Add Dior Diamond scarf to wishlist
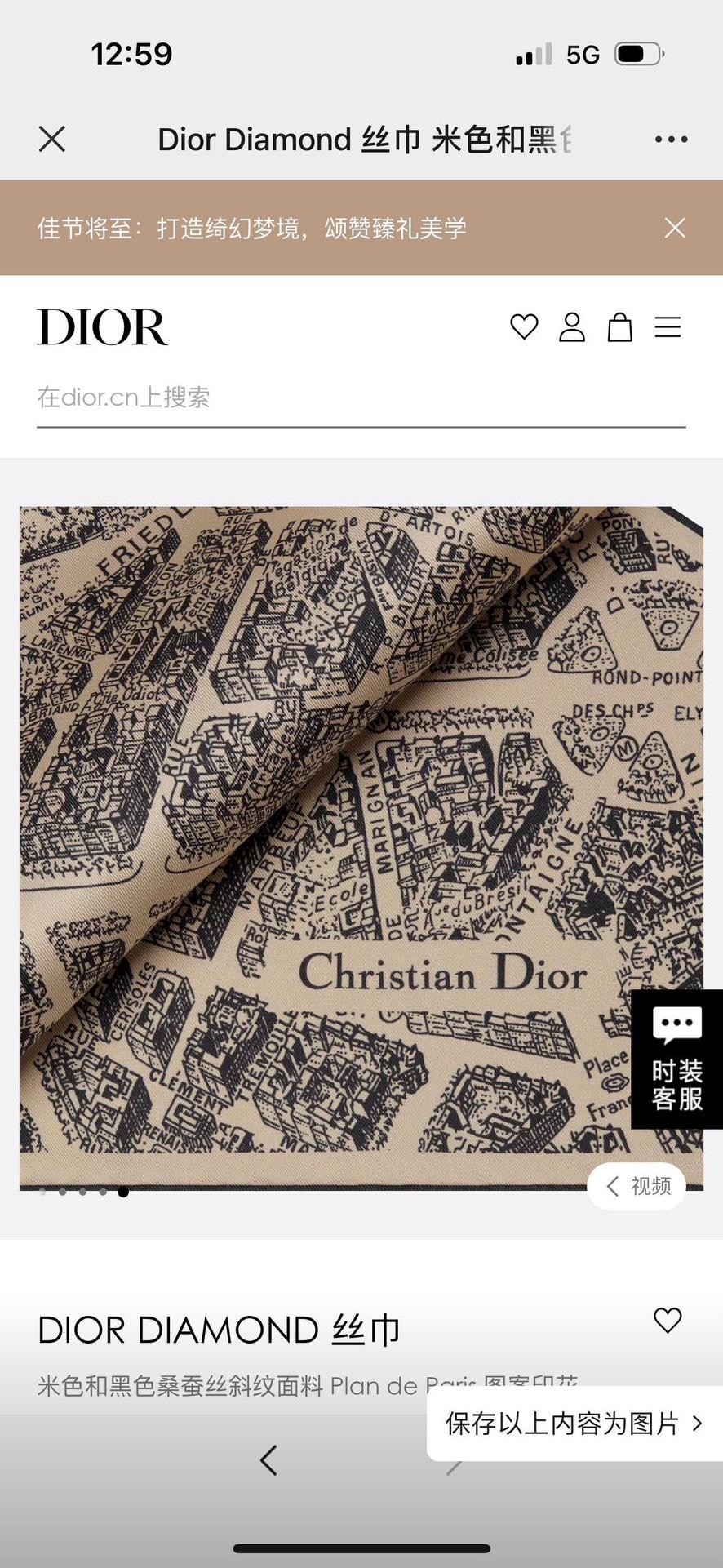723x1568 pixels. [x=668, y=1321]
